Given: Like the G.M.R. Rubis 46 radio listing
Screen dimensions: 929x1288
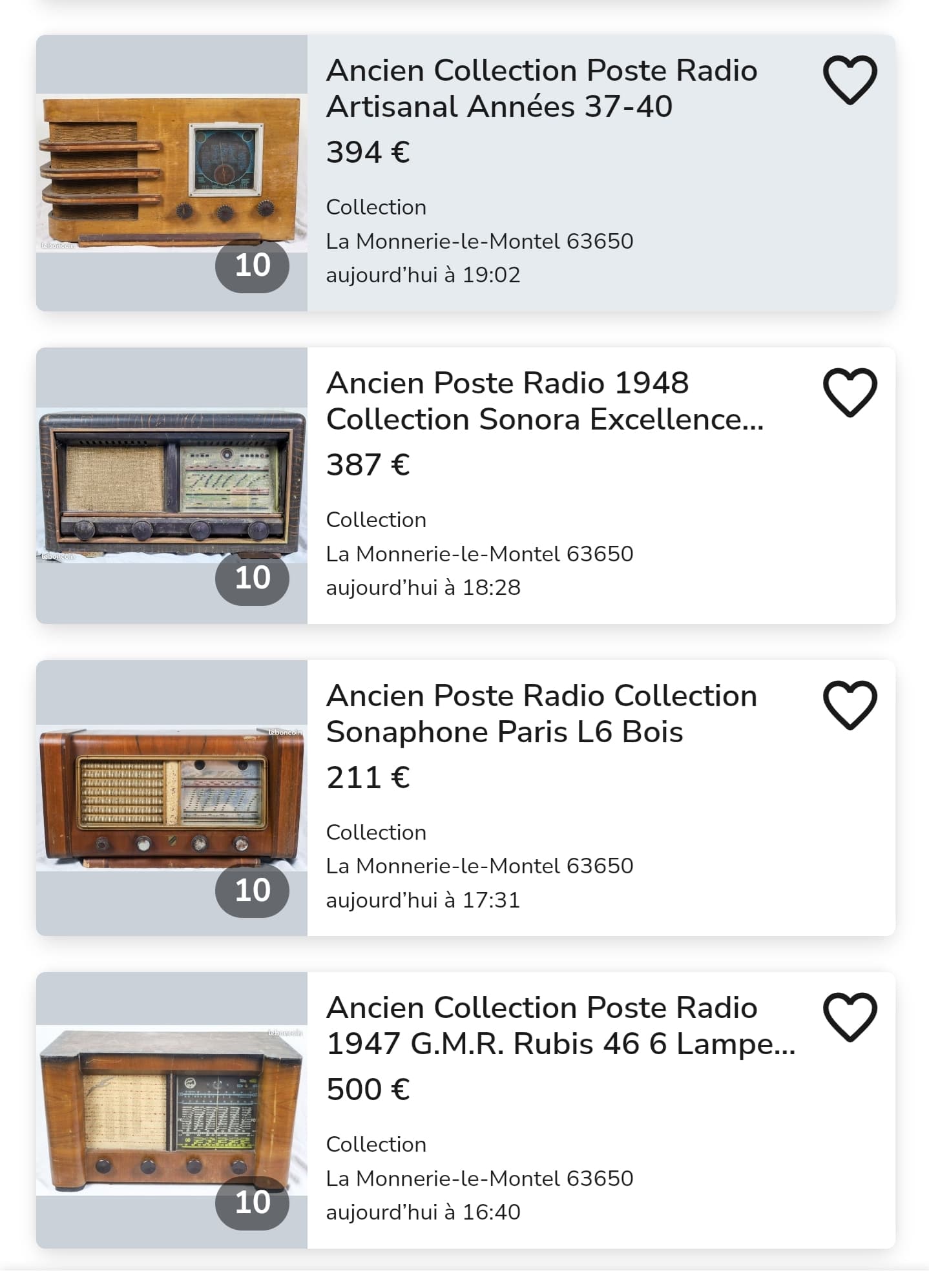Looking at the screenshot, I should tap(850, 1017).
